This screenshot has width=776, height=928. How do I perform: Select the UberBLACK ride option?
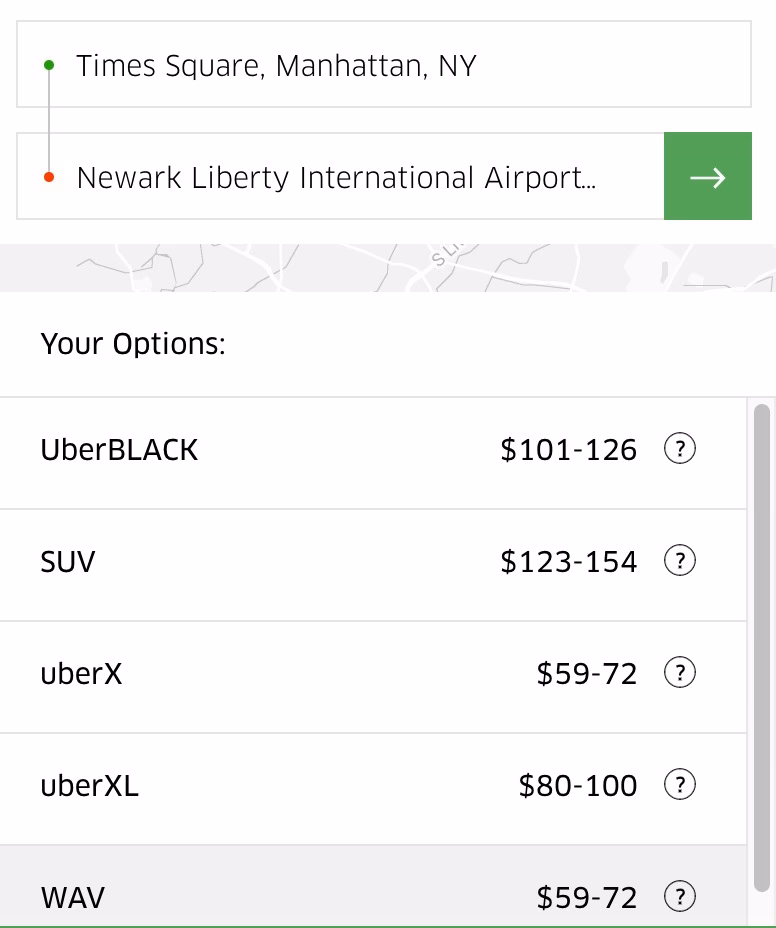[300, 450]
